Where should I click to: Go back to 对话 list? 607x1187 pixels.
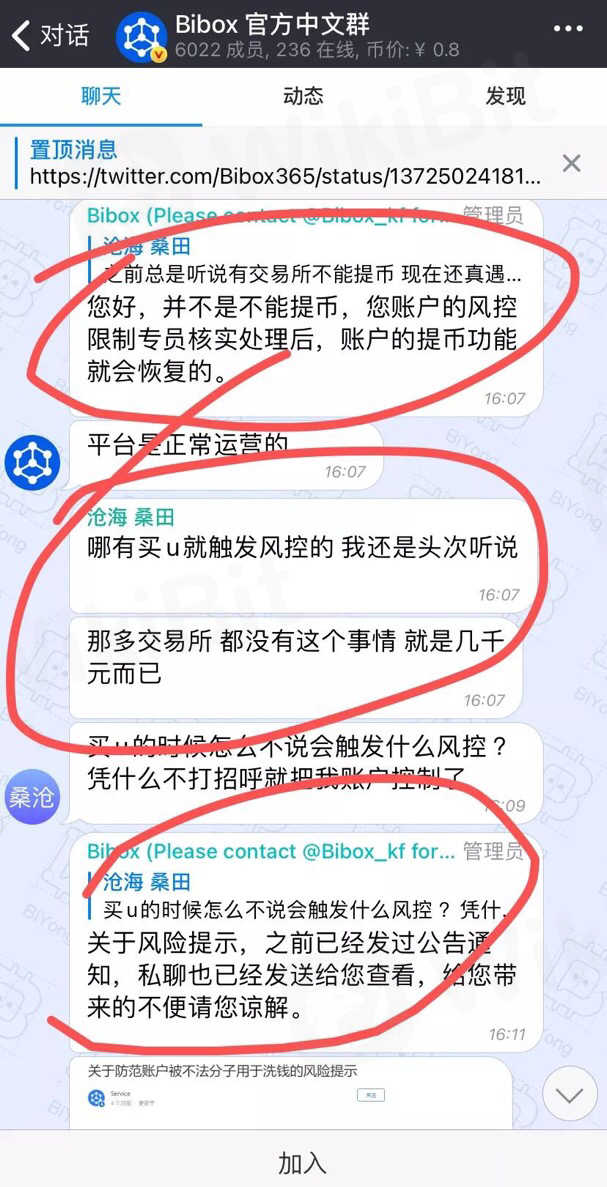(x=50, y=36)
